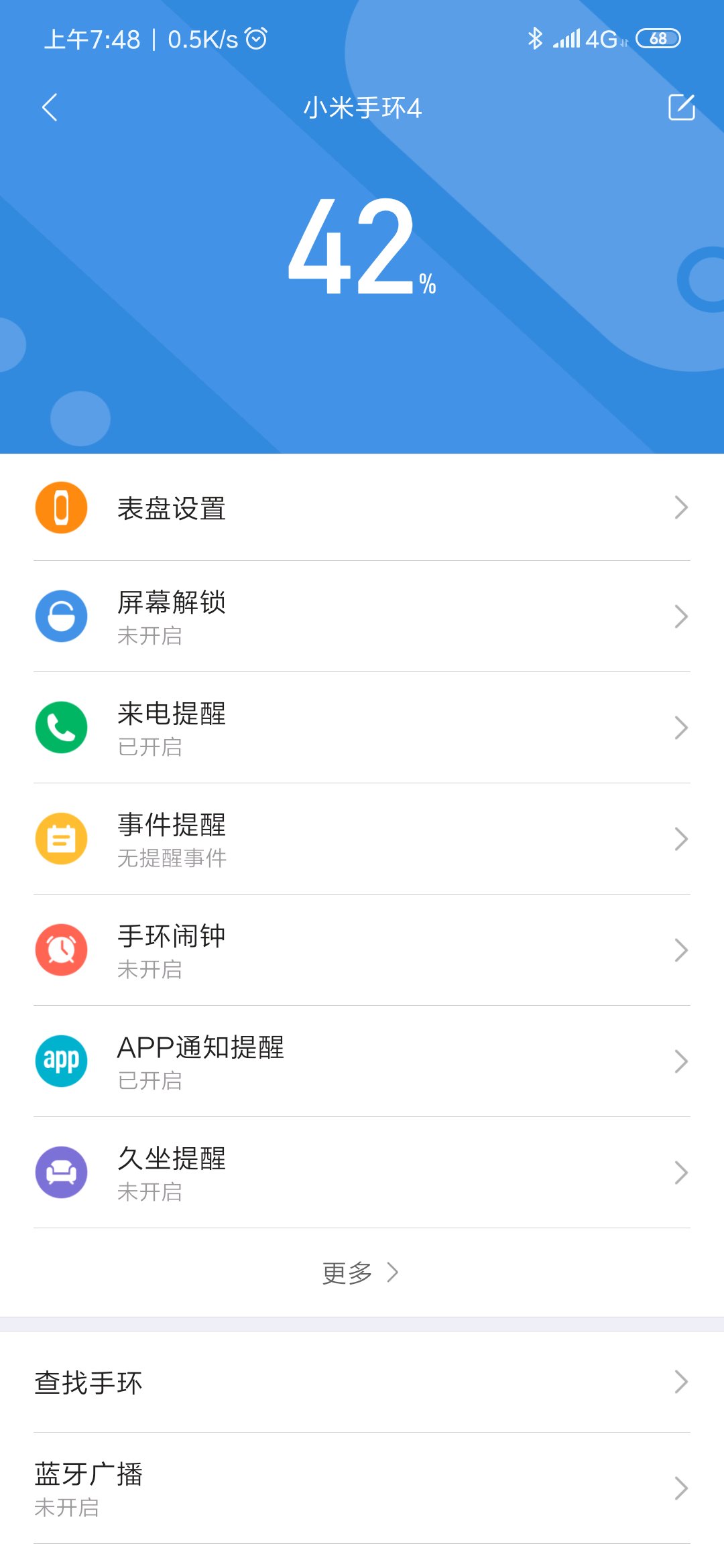
Task: Open 事件提醒 row
Action: pos(362,839)
